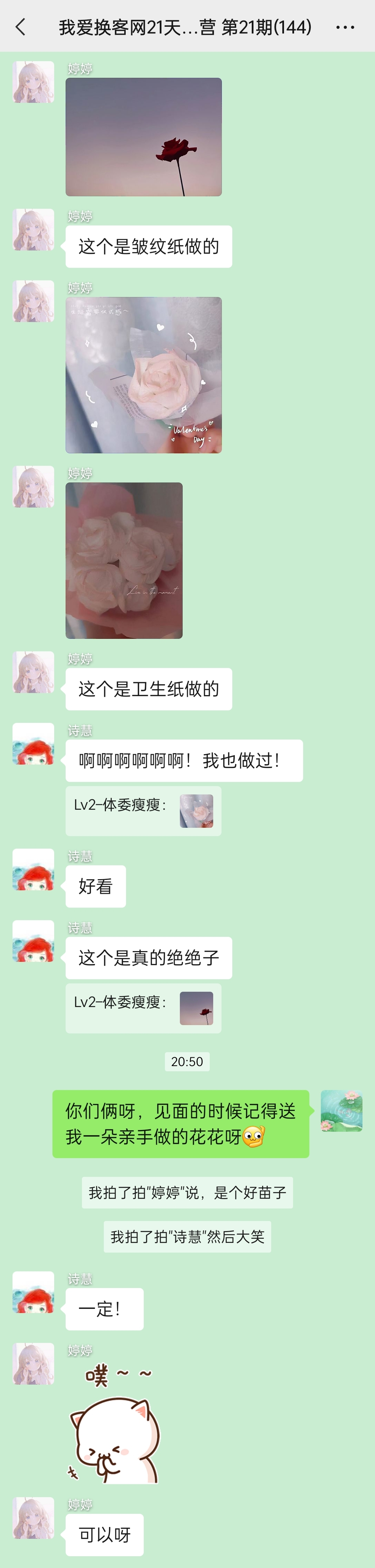
Task: Jump to quoted message under 啊啊啊啊啊啊
Action: 144,811
